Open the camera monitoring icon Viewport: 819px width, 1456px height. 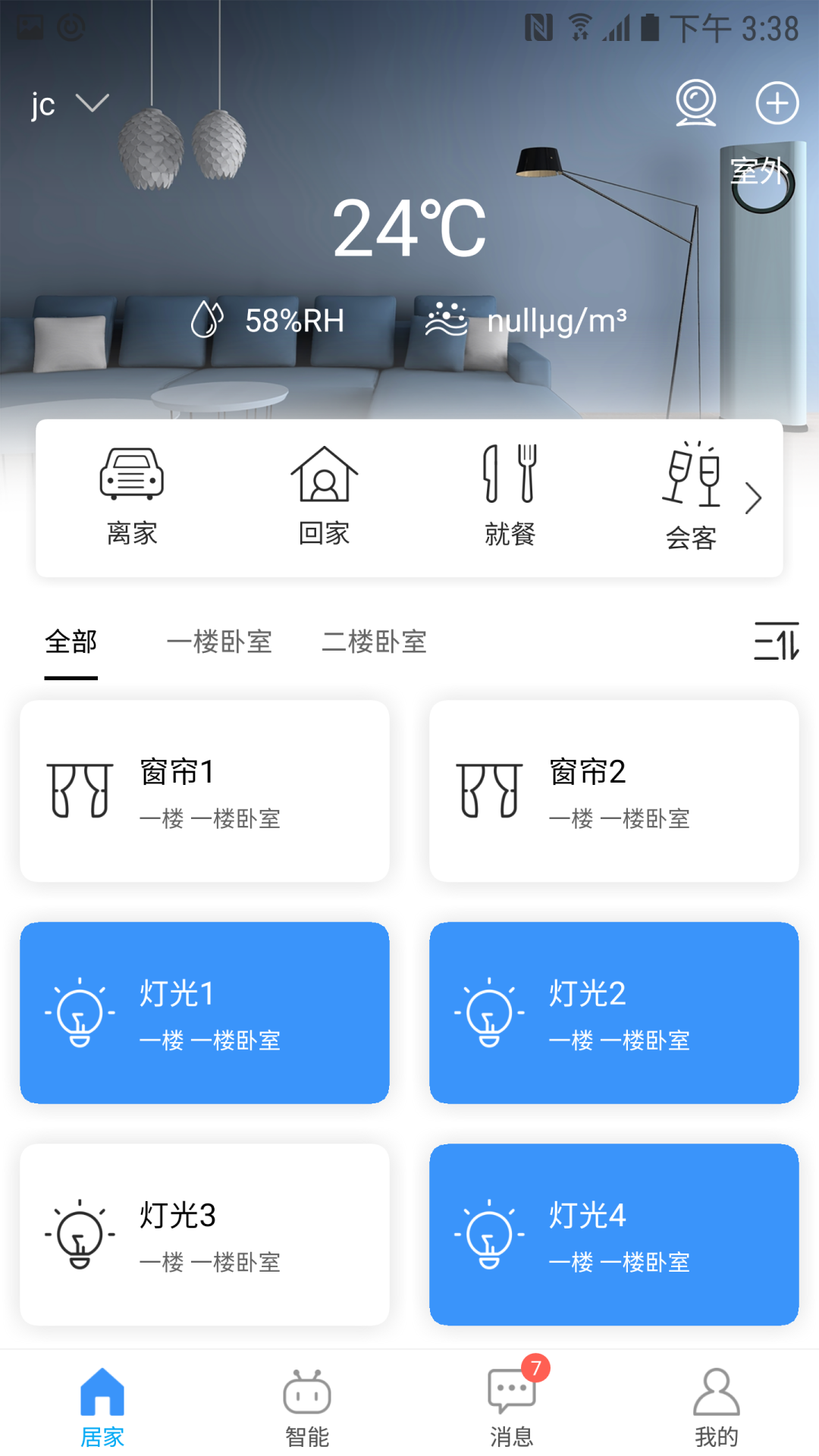696,105
